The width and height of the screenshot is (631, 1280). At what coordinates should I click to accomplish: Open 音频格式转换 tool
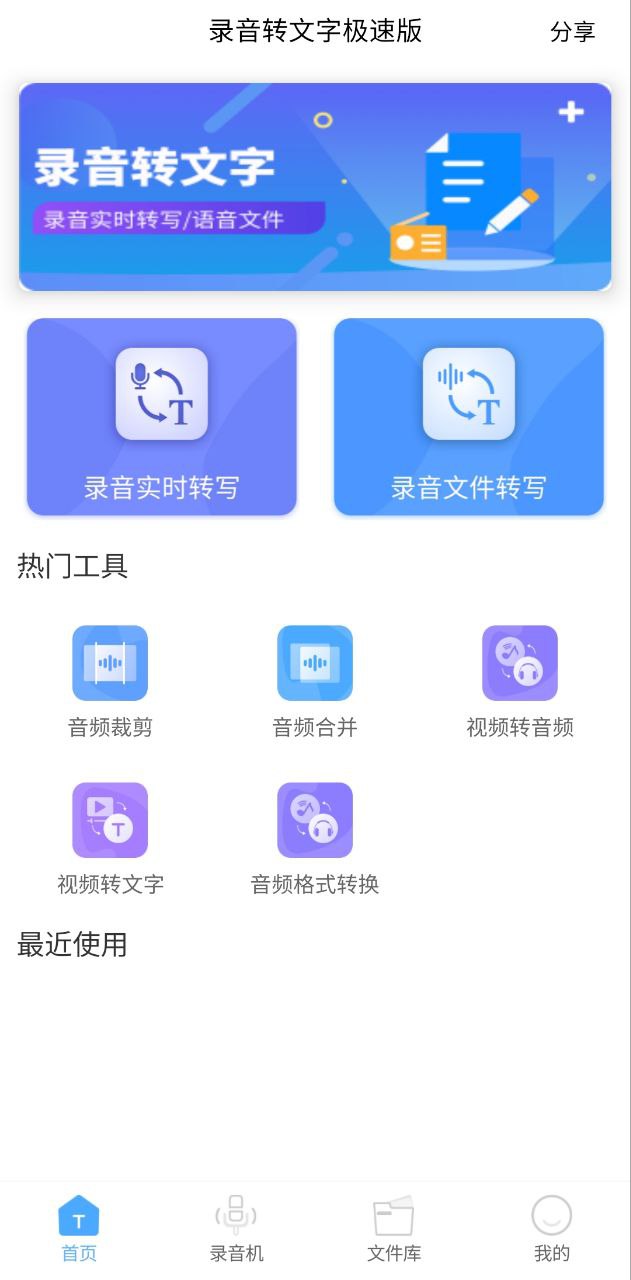tap(315, 839)
